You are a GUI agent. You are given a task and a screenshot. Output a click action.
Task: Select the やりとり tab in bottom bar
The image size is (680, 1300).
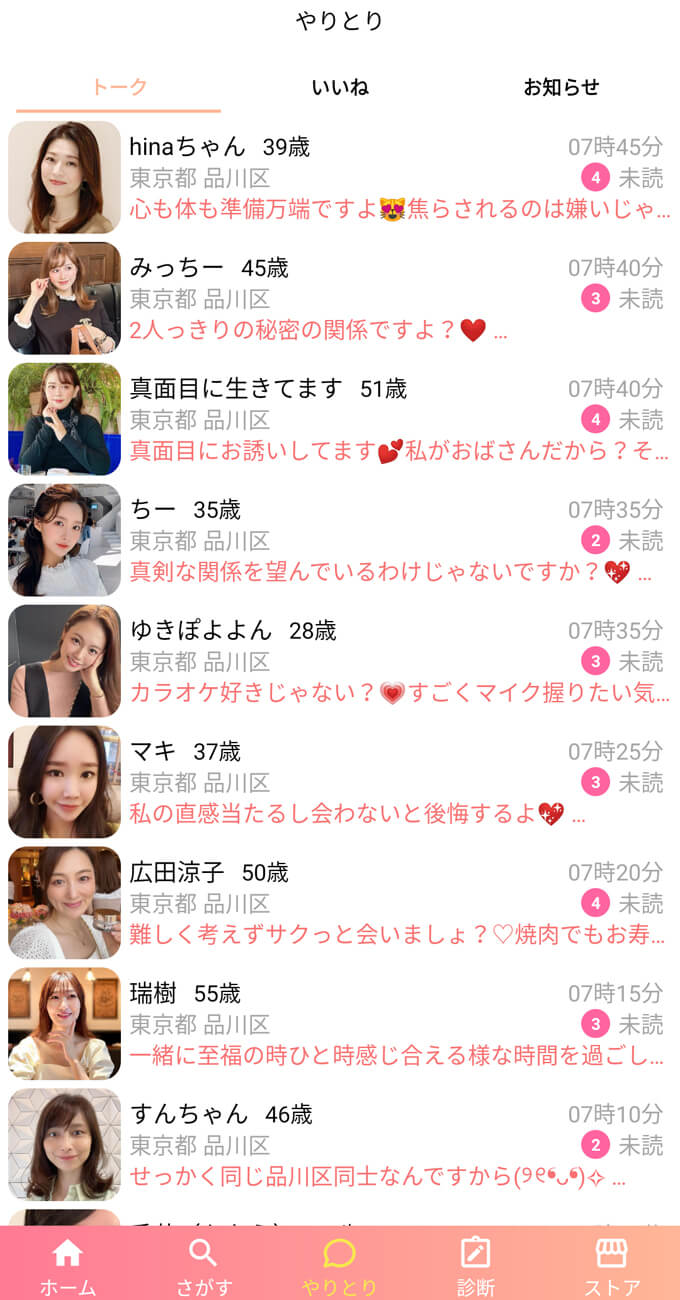tap(340, 1265)
